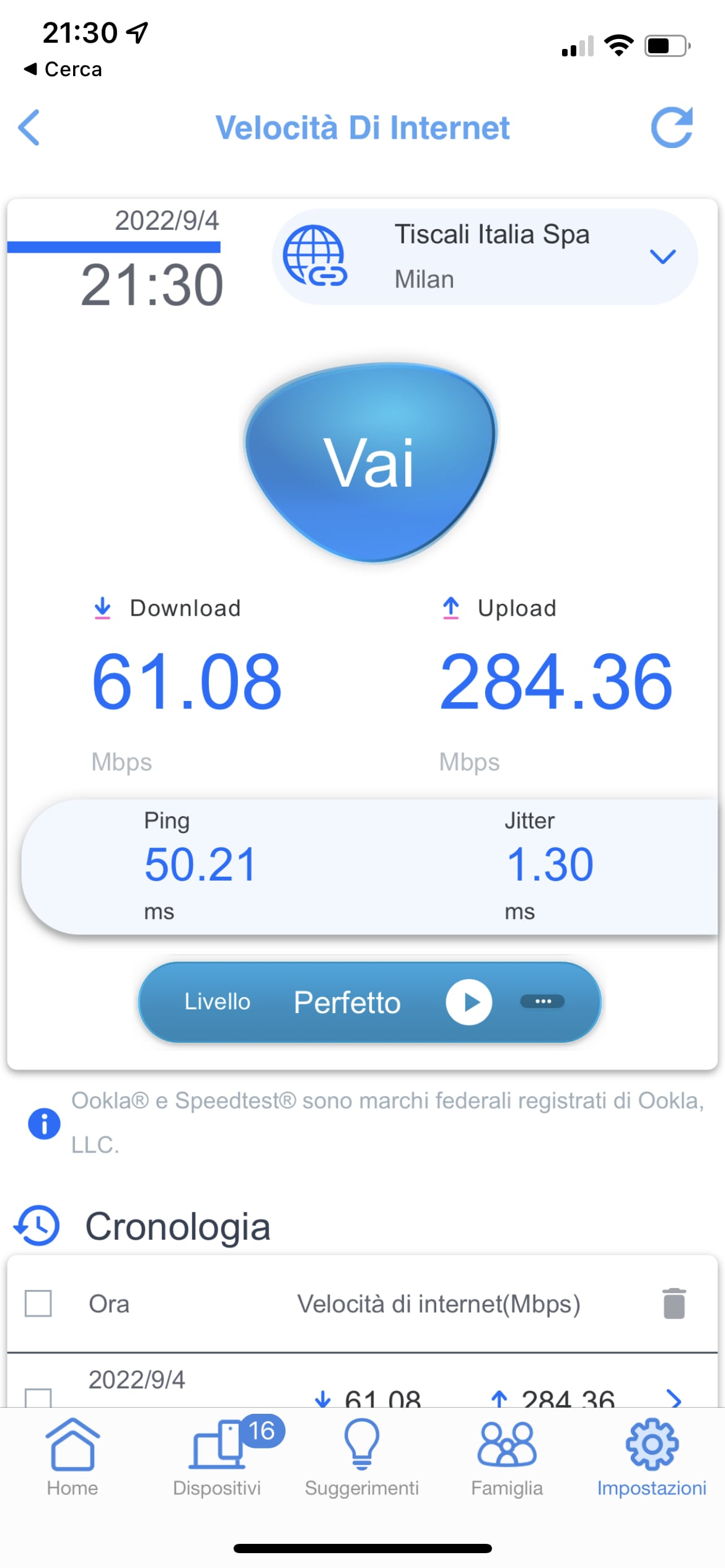Delete history with the trash icon
The height and width of the screenshot is (1568, 725).
click(x=674, y=1304)
